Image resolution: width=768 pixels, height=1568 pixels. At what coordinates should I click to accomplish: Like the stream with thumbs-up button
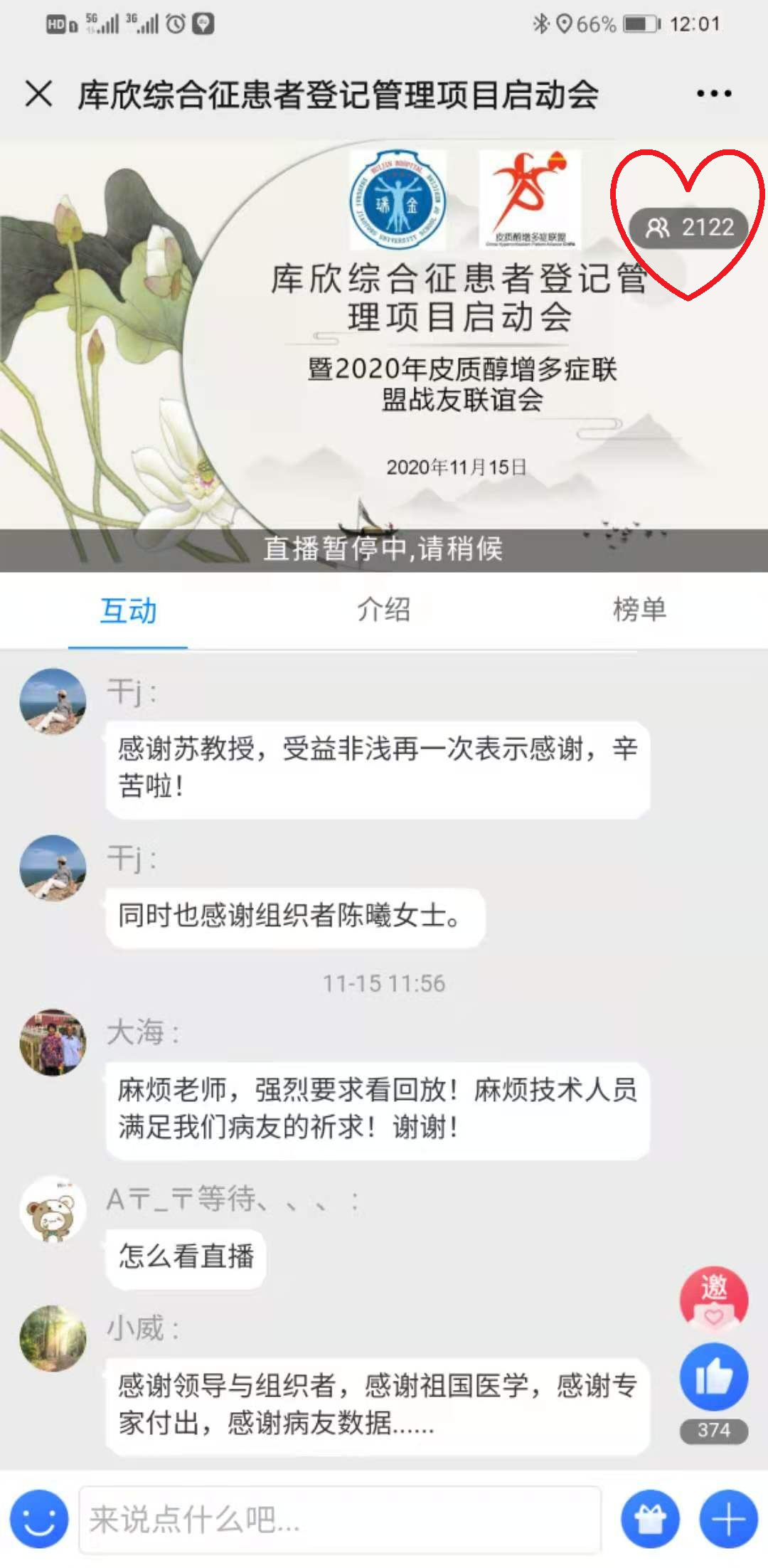point(713,1377)
